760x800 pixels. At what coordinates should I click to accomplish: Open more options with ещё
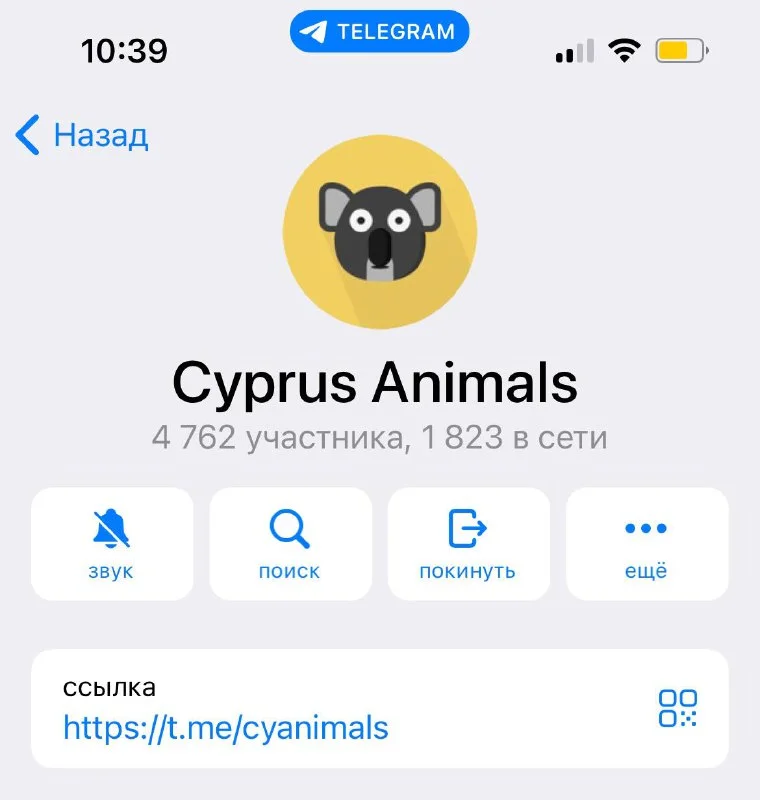tap(646, 543)
